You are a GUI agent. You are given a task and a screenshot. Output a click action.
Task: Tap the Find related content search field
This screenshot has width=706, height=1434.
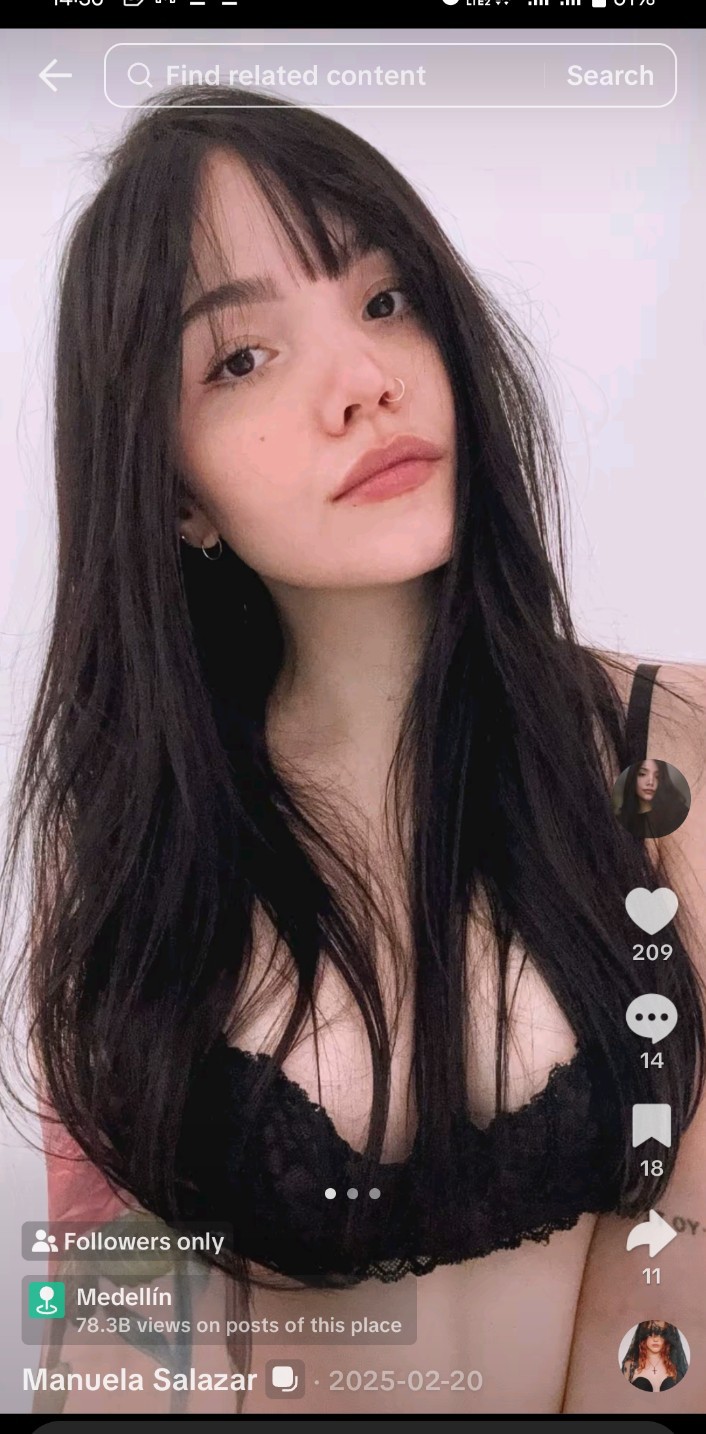coord(330,76)
